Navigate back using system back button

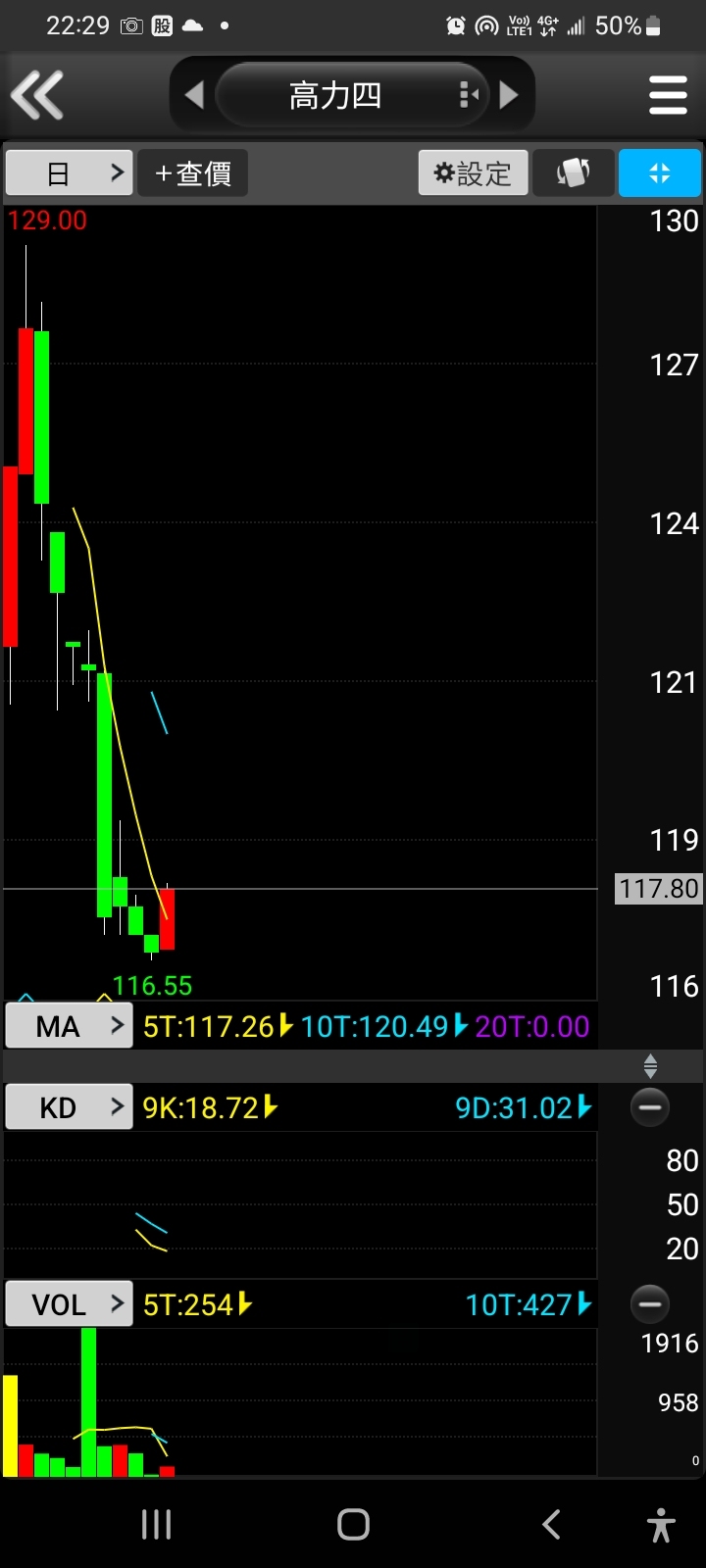(x=551, y=1524)
